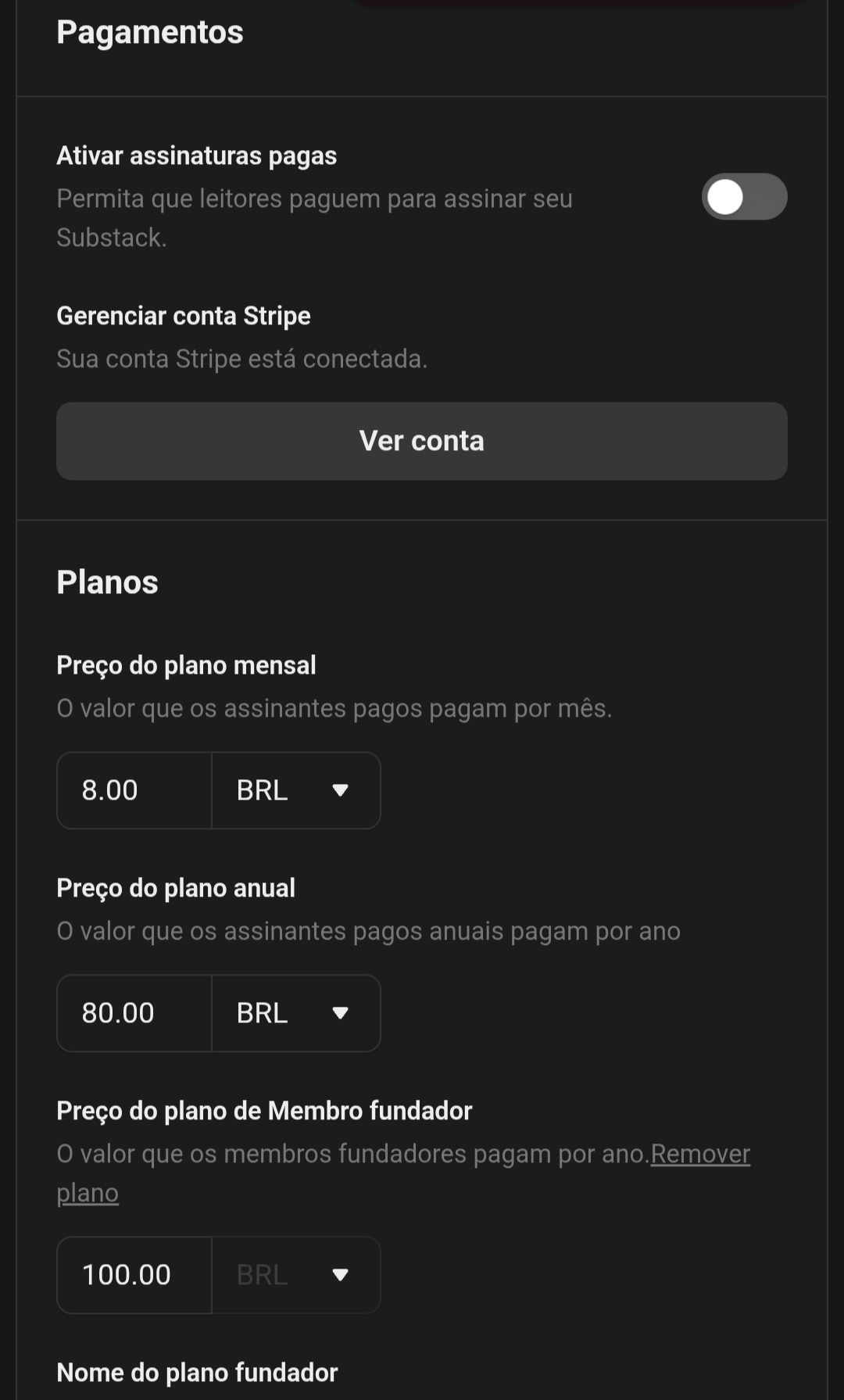Enable the Ativar assinaturas pagas switch
This screenshot has width=844, height=1400.
(x=743, y=197)
